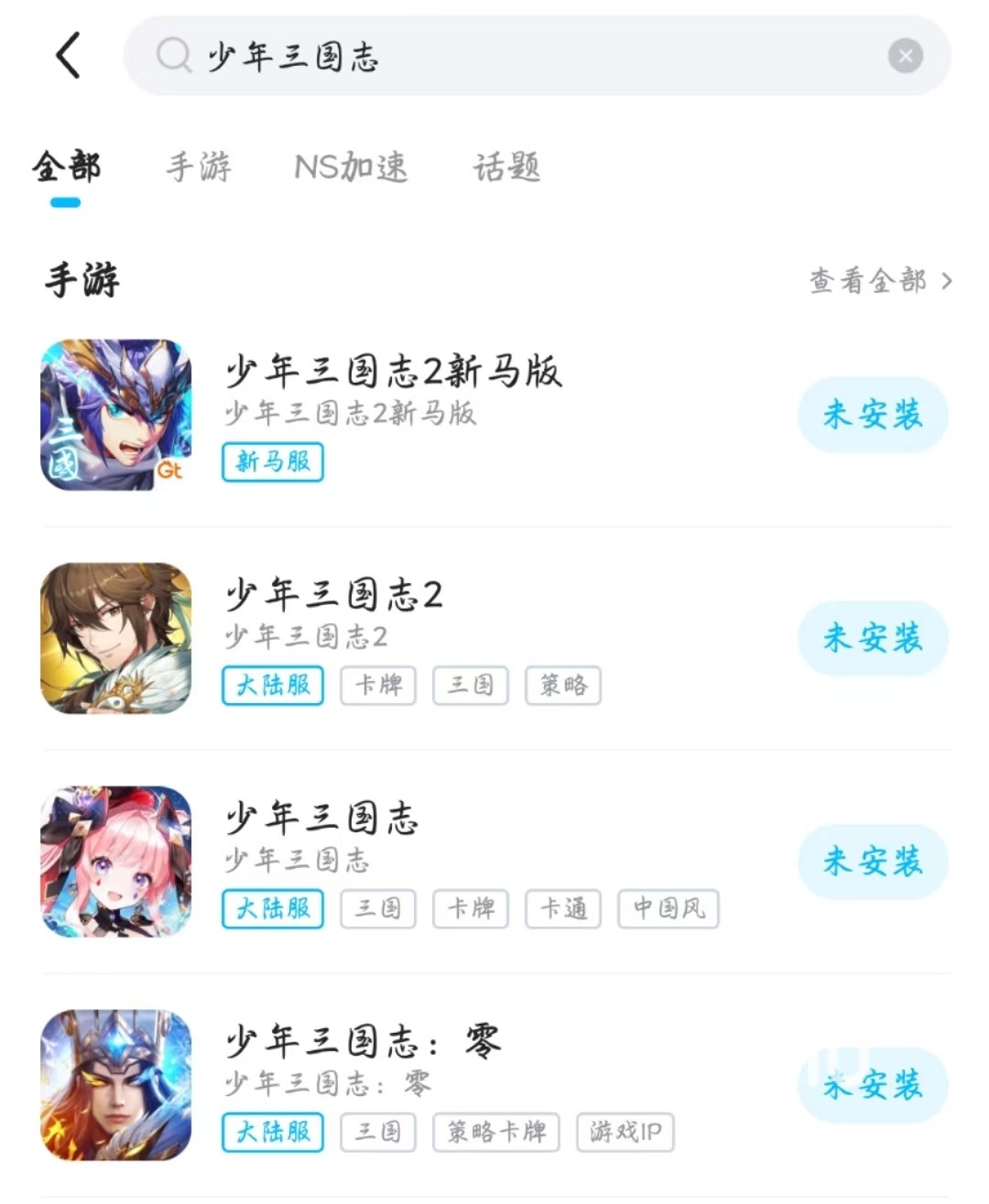Tap the 少年三国志2 game icon
Screen dimensions: 989x1204
[x=116, y=638]
